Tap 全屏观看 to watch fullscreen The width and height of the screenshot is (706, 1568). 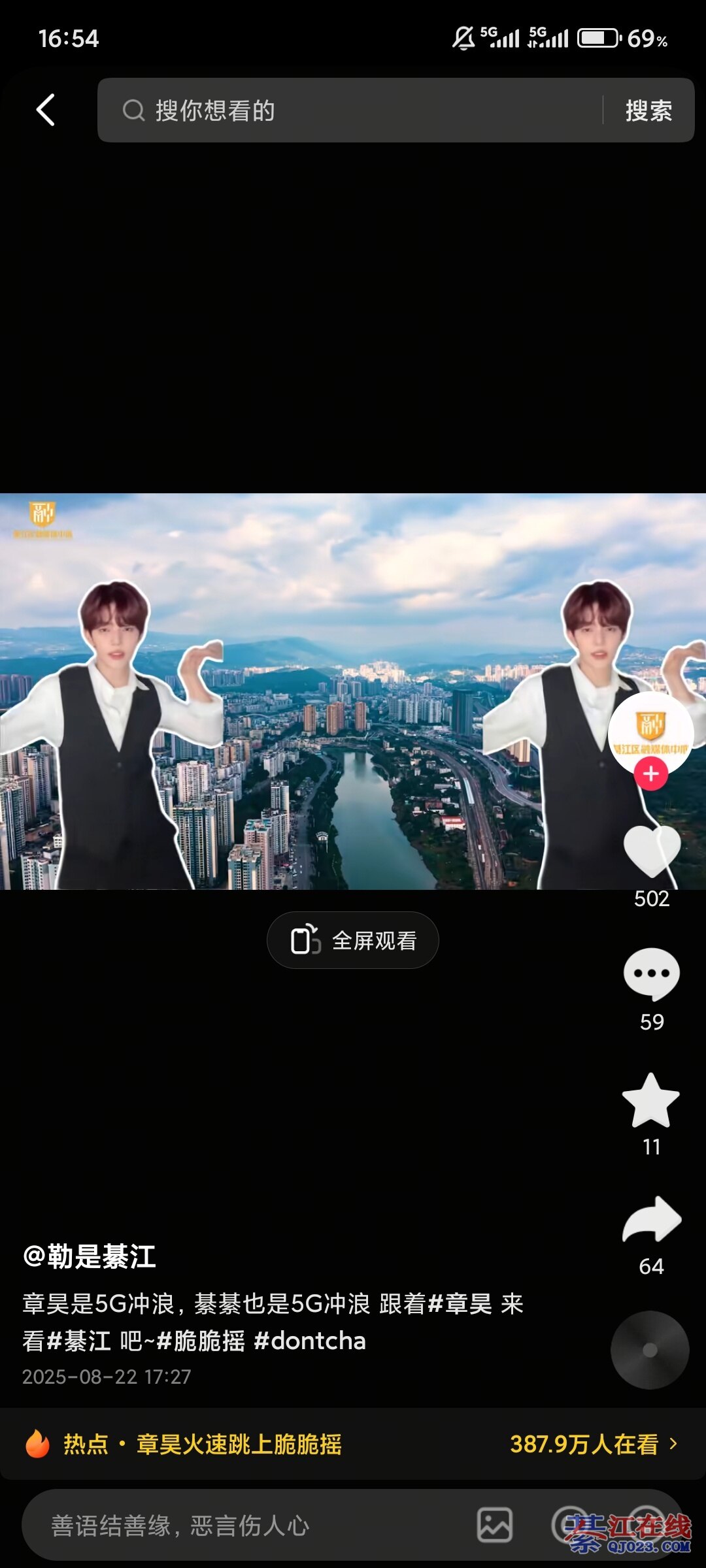tap(353, 941)
